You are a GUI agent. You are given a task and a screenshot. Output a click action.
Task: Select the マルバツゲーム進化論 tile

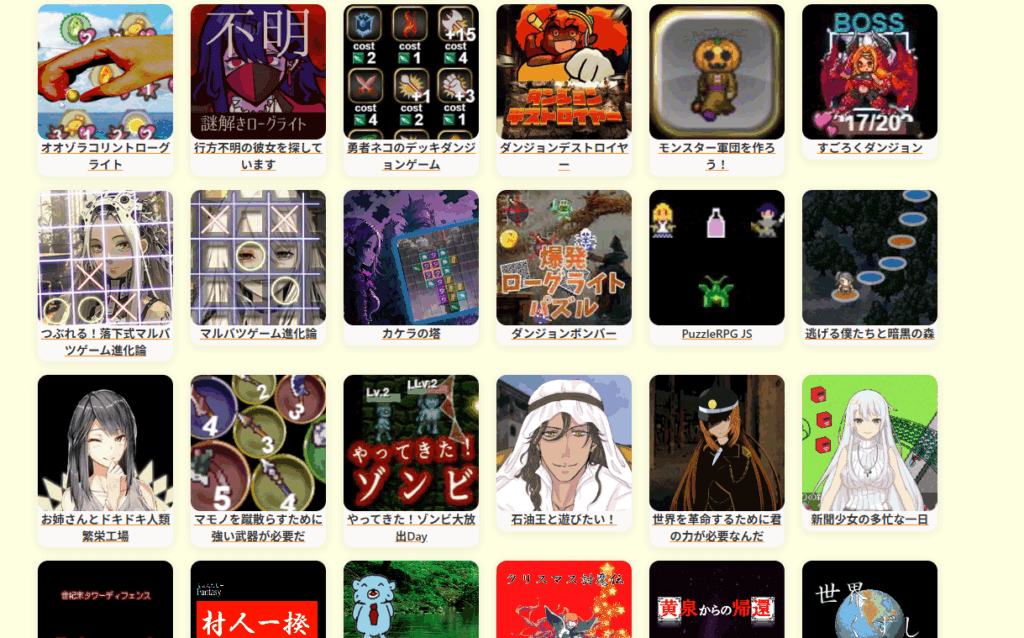[x=258, y=258]
